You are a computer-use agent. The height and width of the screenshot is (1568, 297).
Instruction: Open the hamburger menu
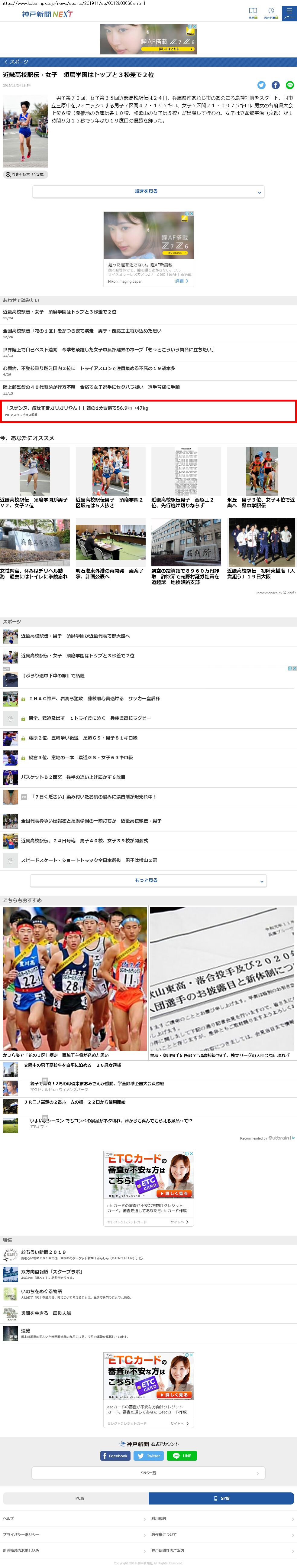click(289, 12)
